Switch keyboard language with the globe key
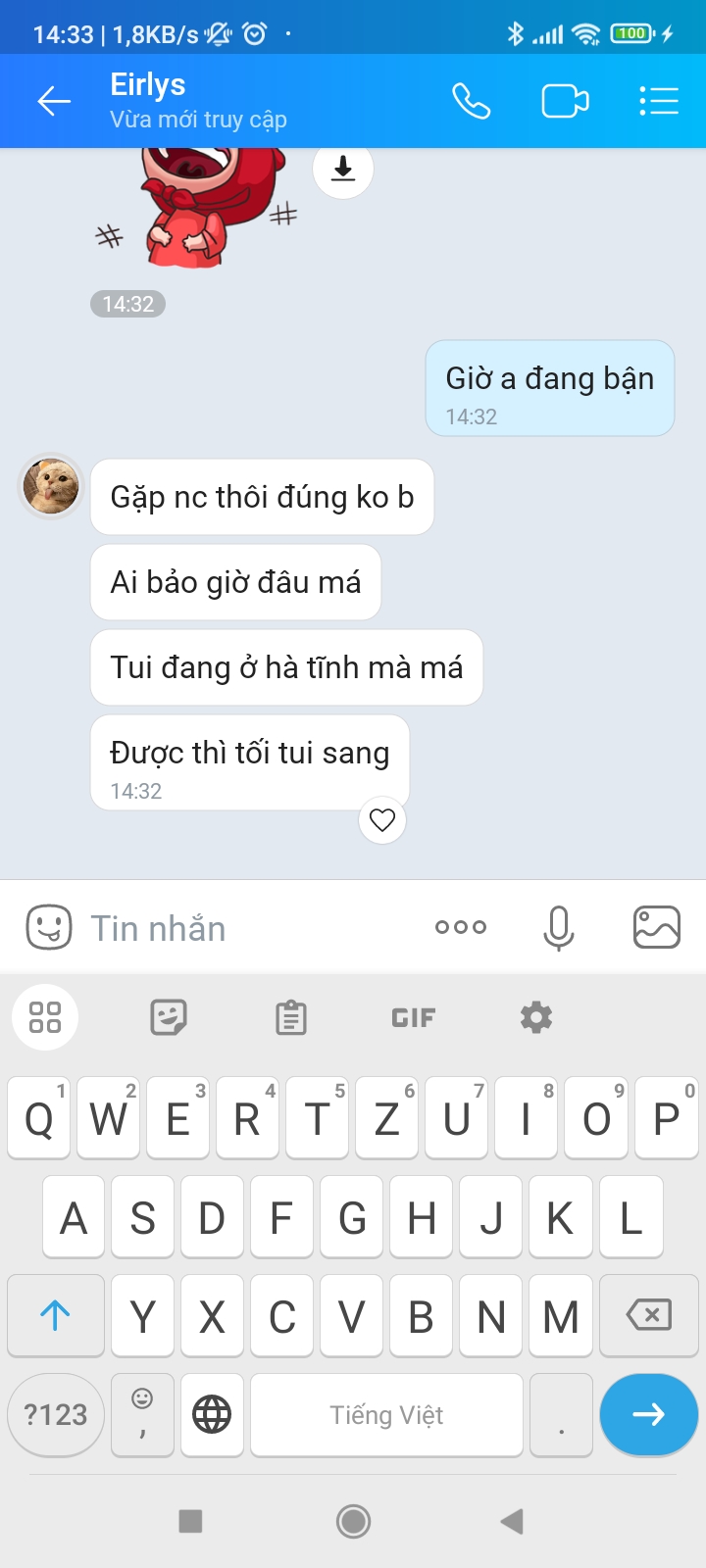The height and width of the screenshot is (1568, 706). pyautogui.click(x=212, y=1414)
